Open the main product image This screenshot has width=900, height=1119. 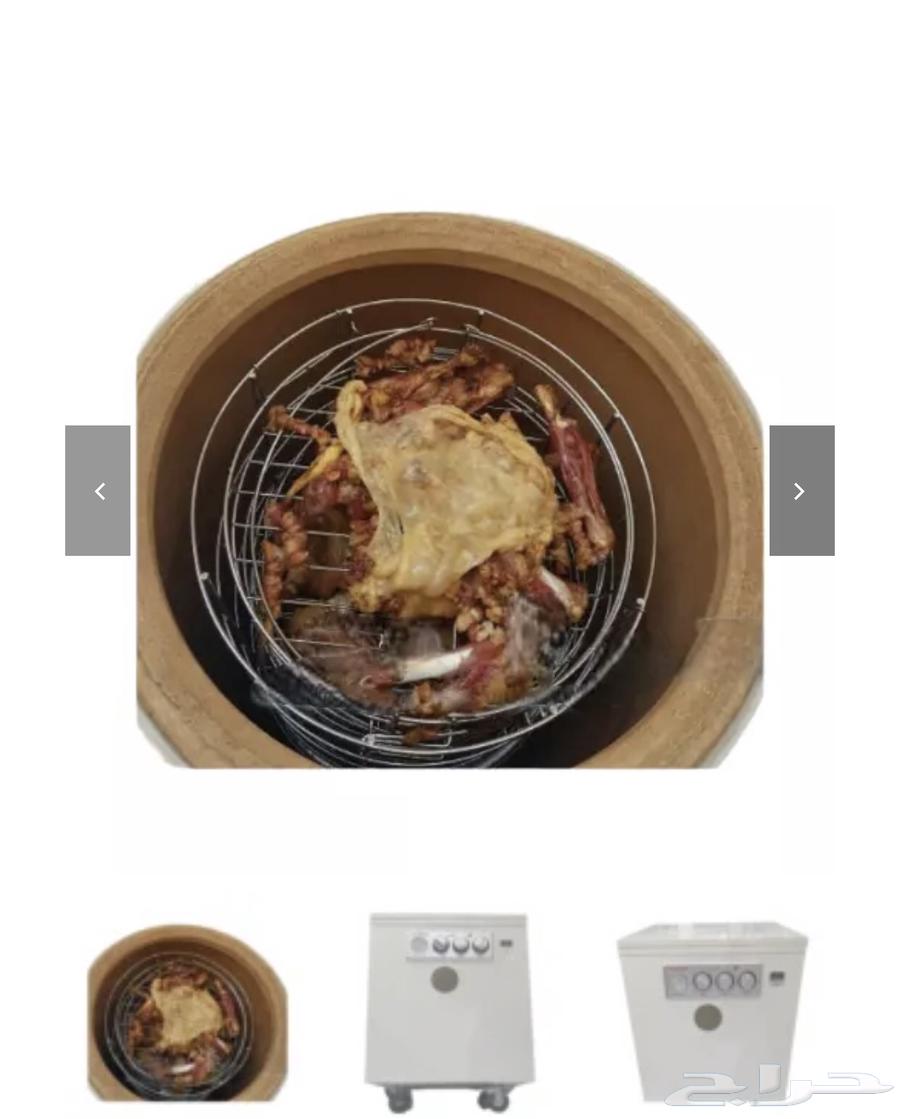(x=450, y=490)
